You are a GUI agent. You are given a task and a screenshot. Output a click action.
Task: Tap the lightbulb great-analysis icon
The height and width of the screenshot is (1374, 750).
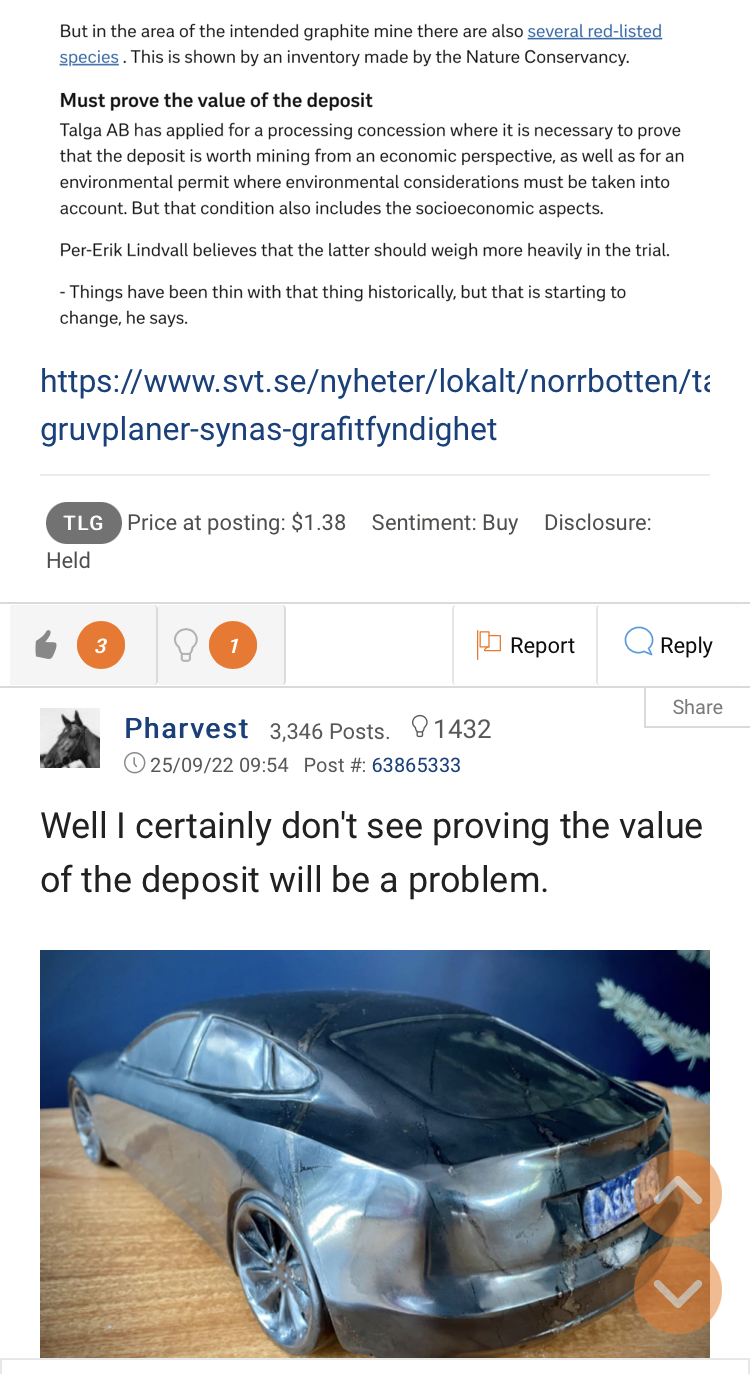pos(186,646)
